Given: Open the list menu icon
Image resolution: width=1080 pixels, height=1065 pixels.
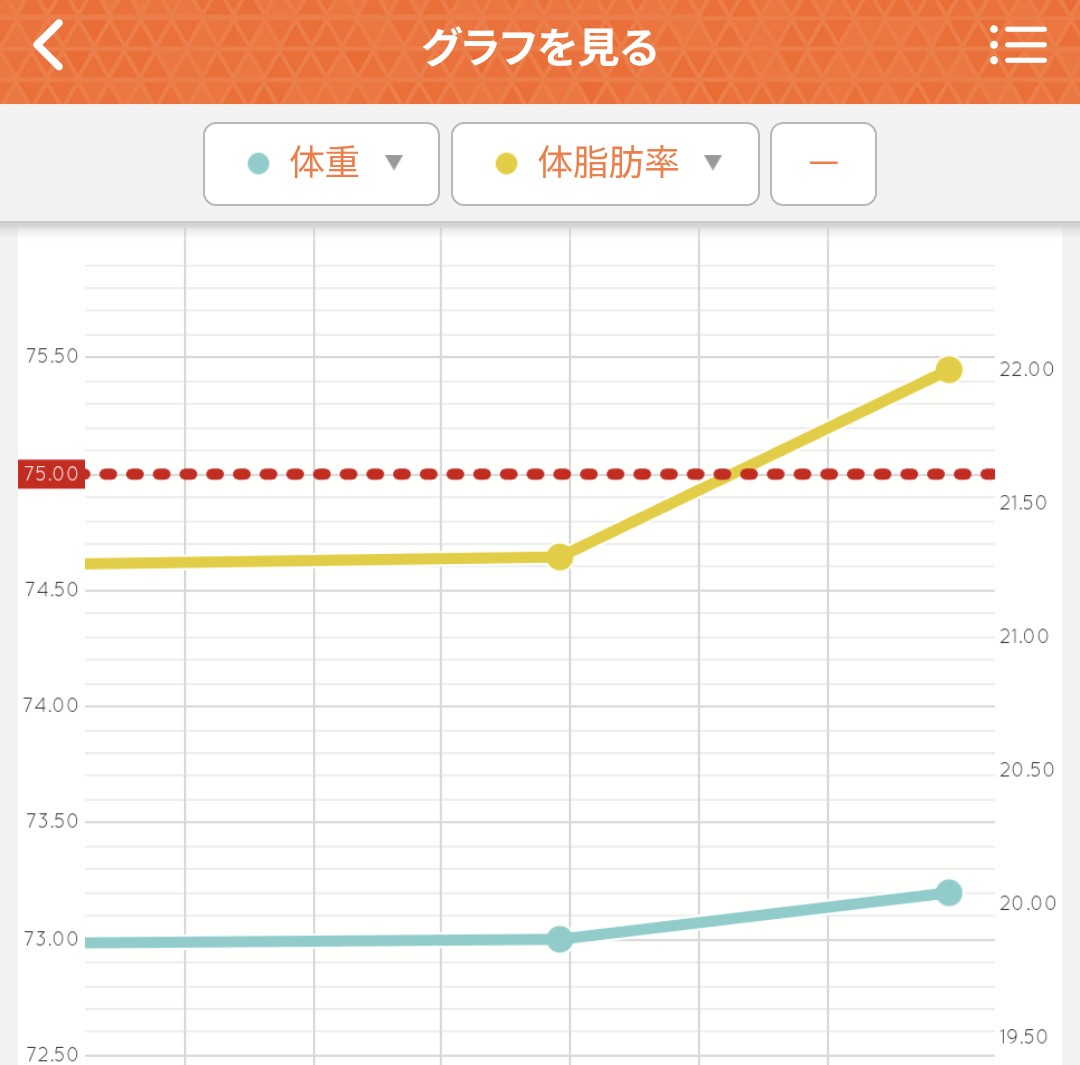Looking at the screenshot, I should [x=1018, y=45].
